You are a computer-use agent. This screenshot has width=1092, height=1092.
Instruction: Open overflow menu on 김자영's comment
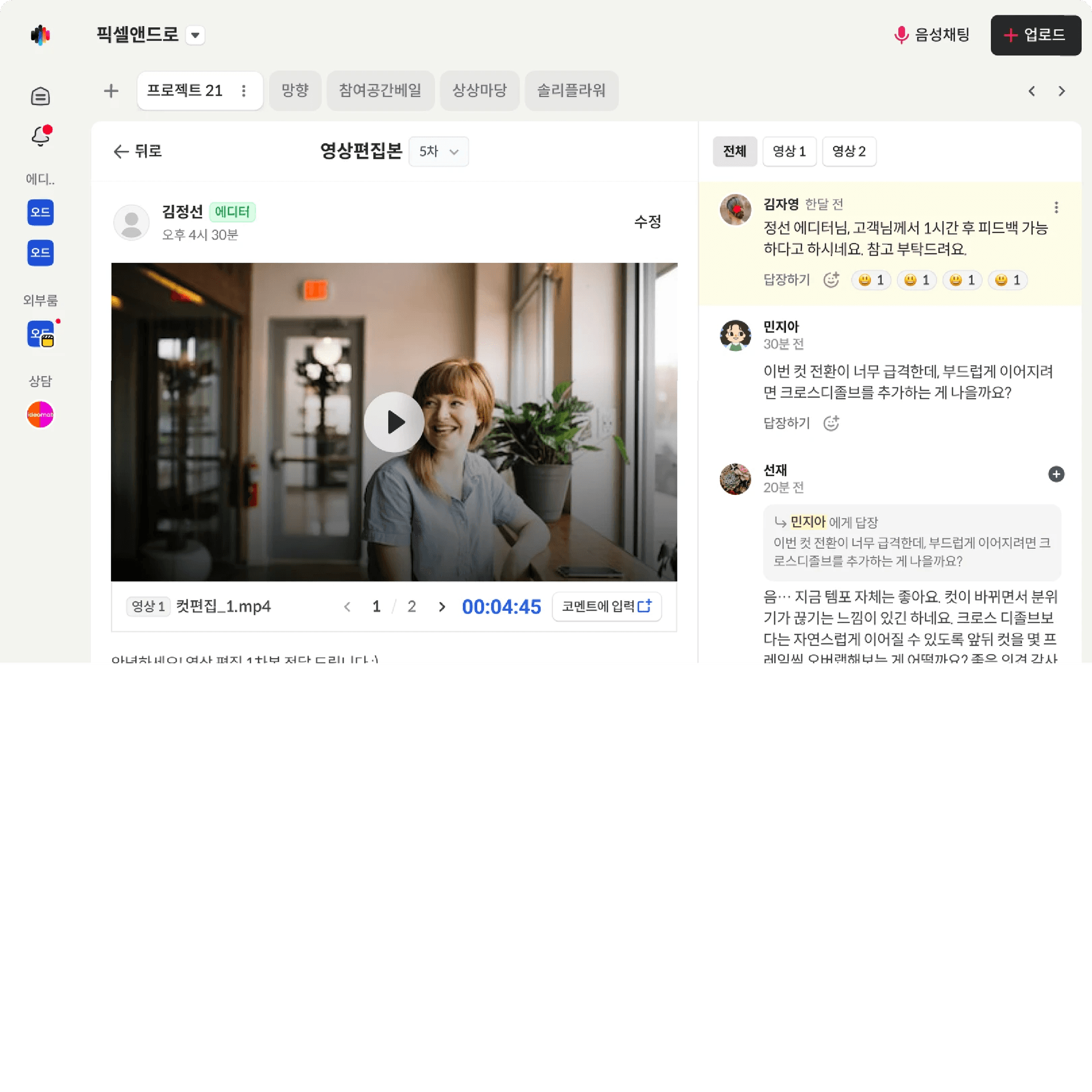click(x=1056, y=208)
